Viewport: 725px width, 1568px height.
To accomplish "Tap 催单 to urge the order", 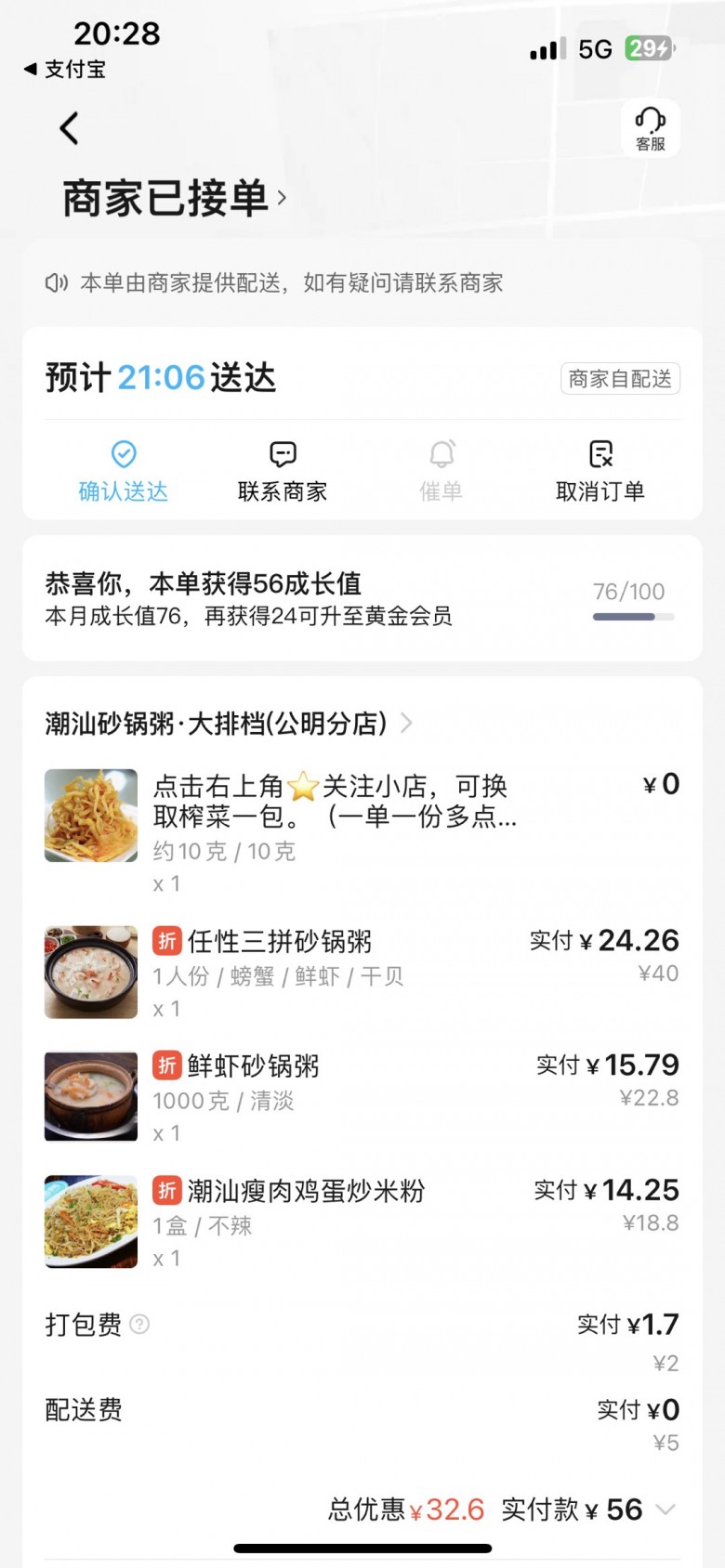I will coord(442,471).
